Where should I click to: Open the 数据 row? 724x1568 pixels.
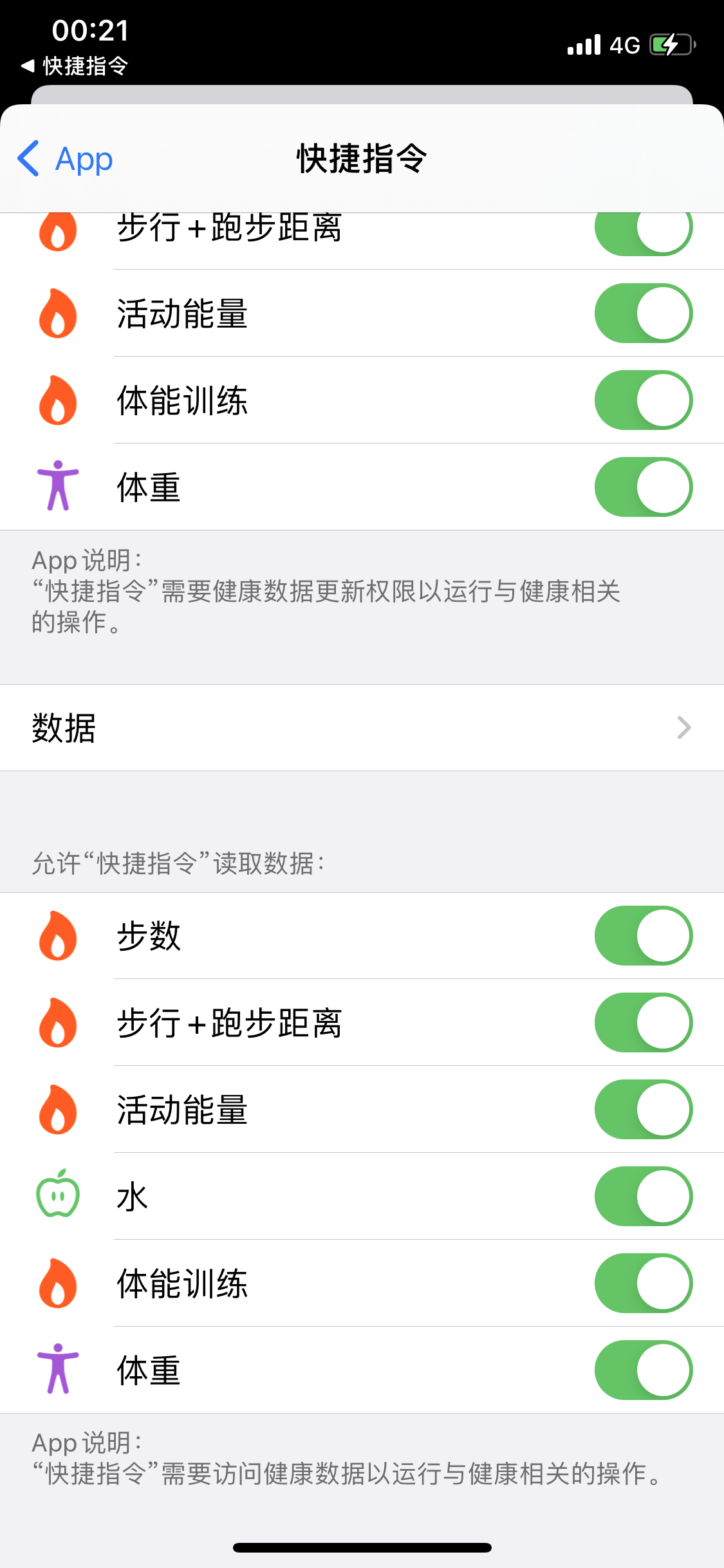[362, 728]
